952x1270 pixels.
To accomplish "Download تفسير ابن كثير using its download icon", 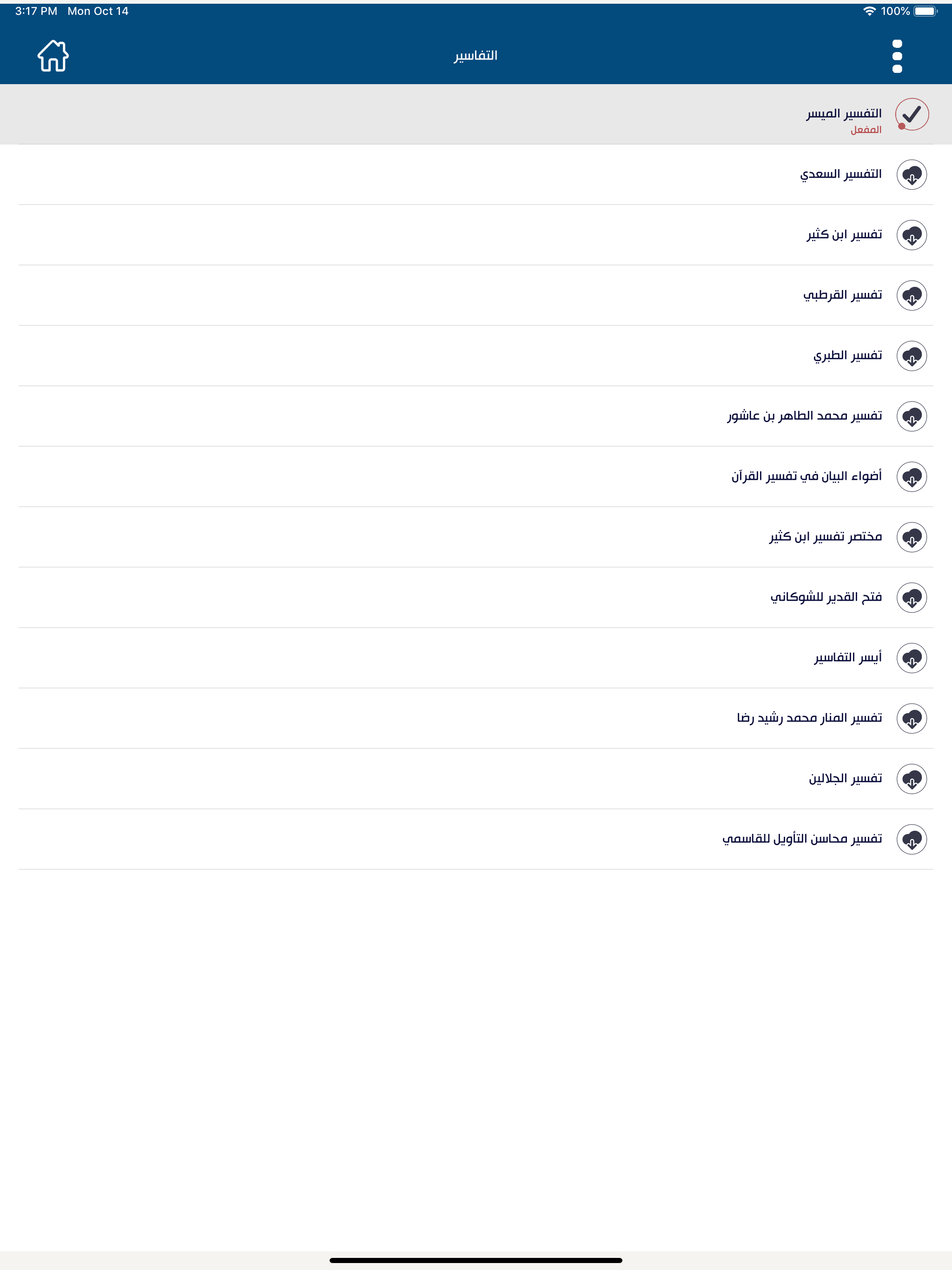I will (x=913, y=234).
